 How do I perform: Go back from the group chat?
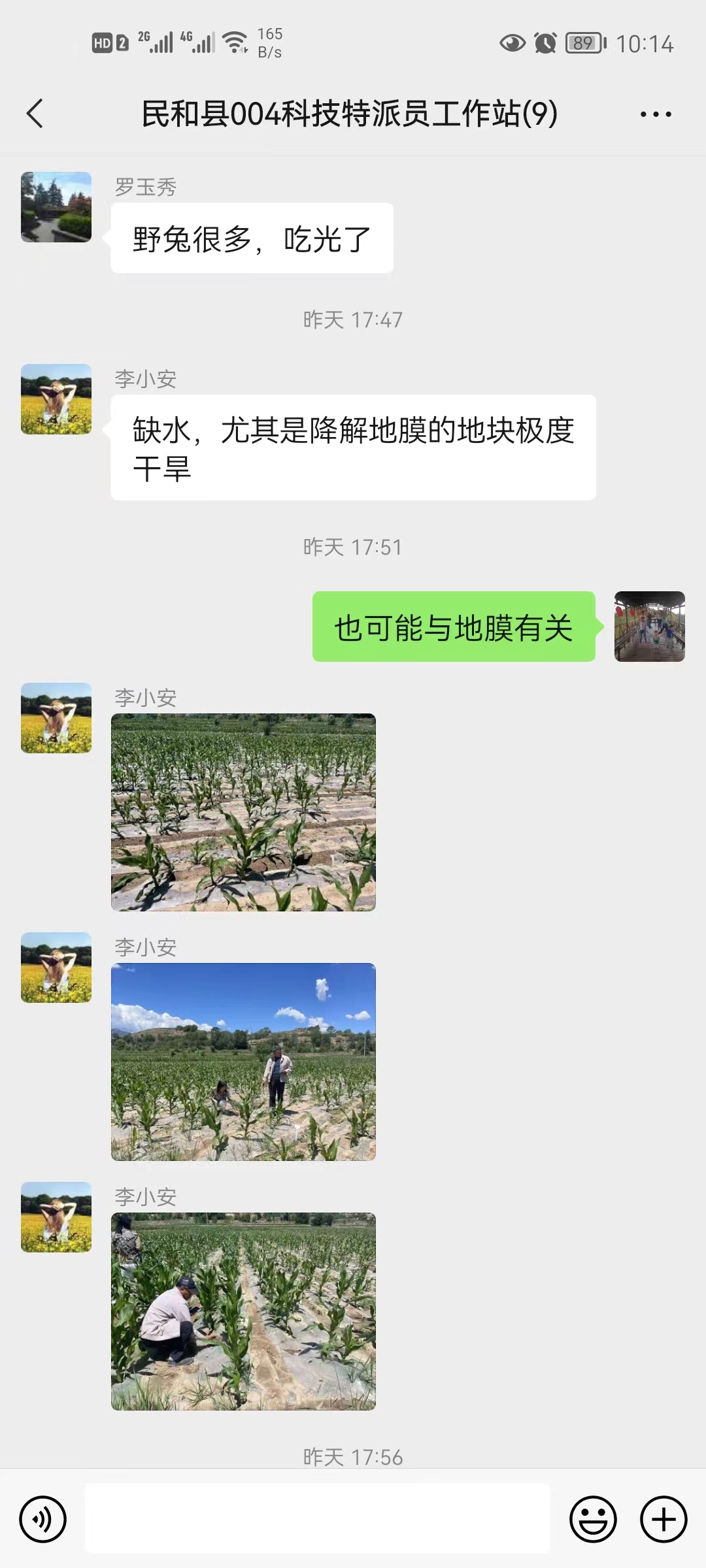click(35, 114)
